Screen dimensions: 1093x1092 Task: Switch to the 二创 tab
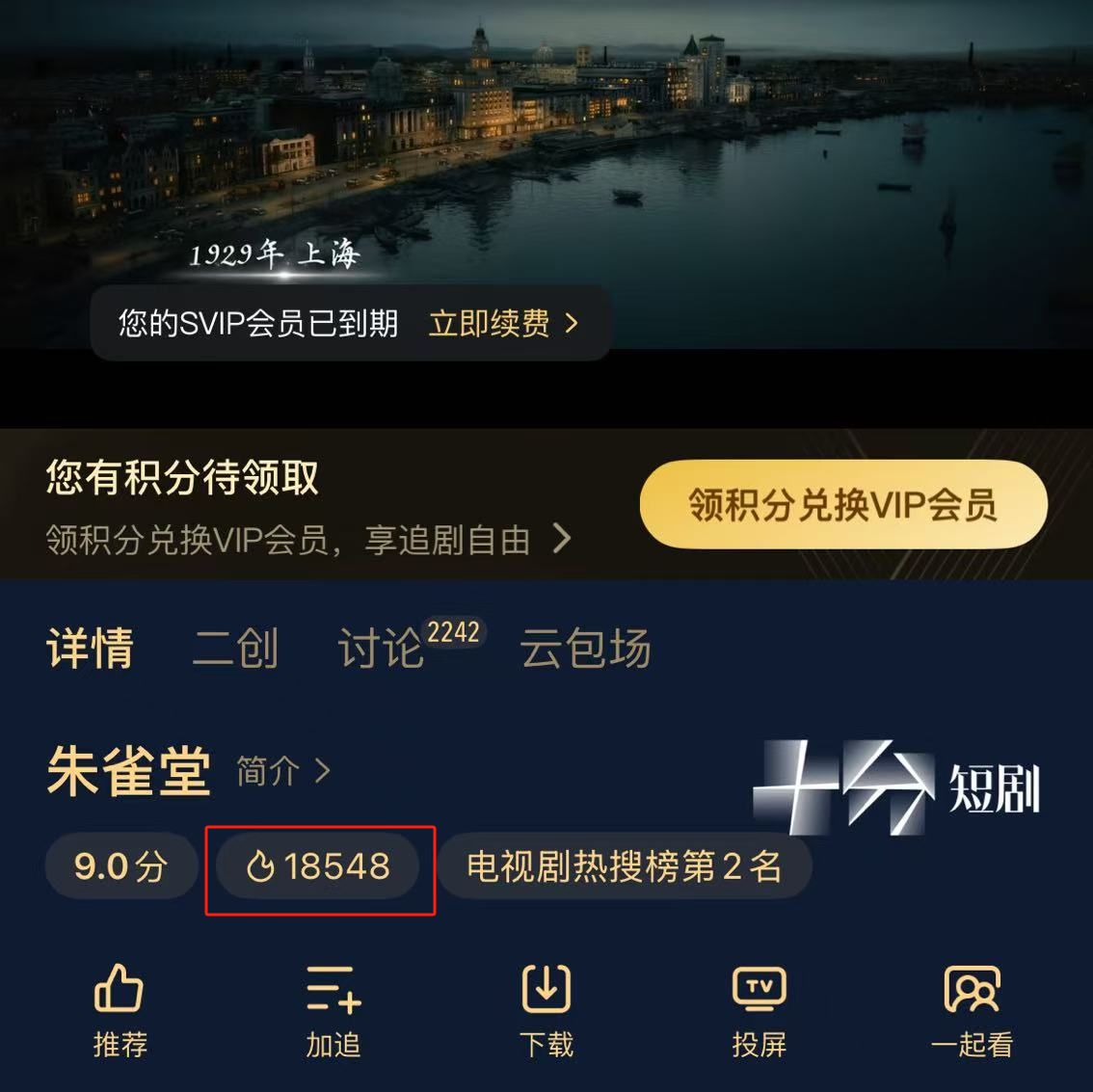(x=235, y=649)
